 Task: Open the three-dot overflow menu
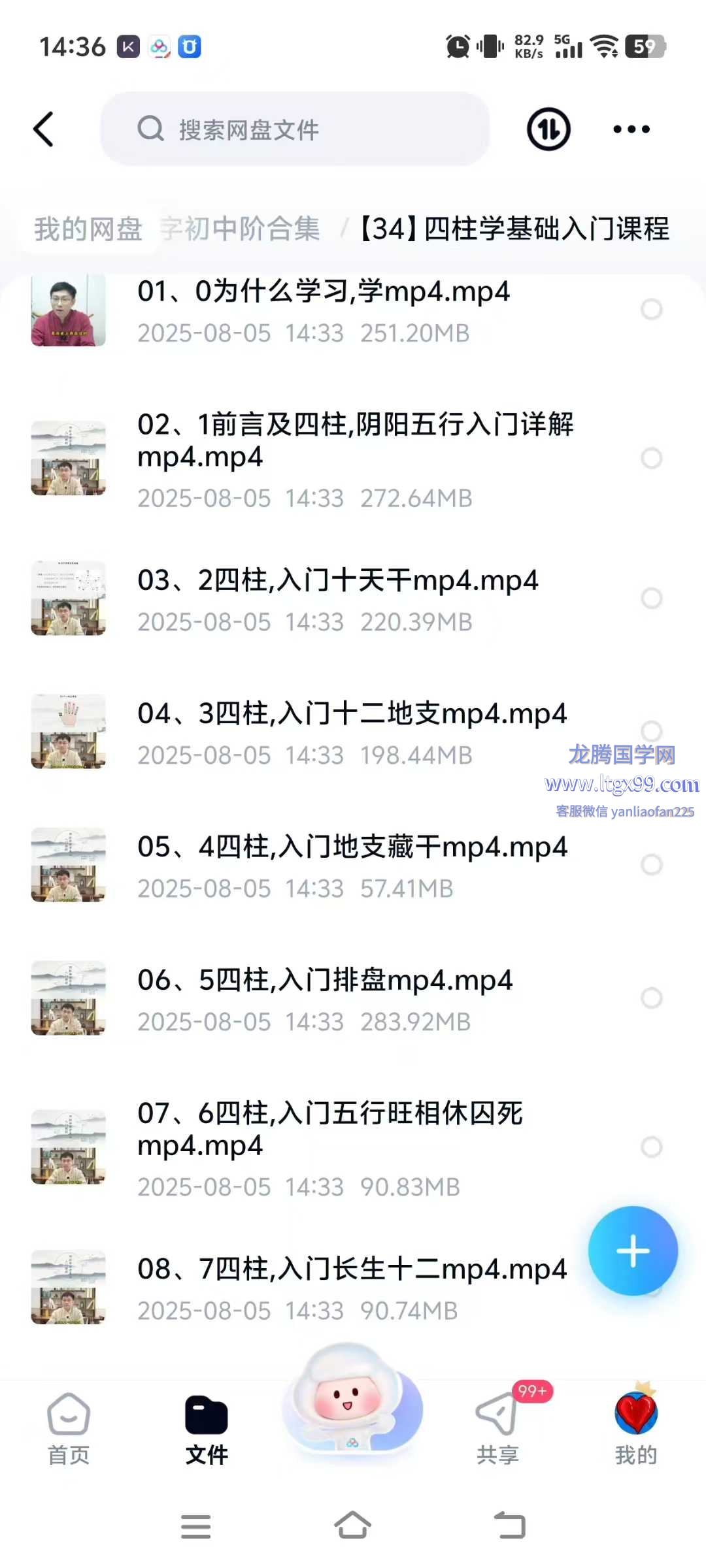631,129
